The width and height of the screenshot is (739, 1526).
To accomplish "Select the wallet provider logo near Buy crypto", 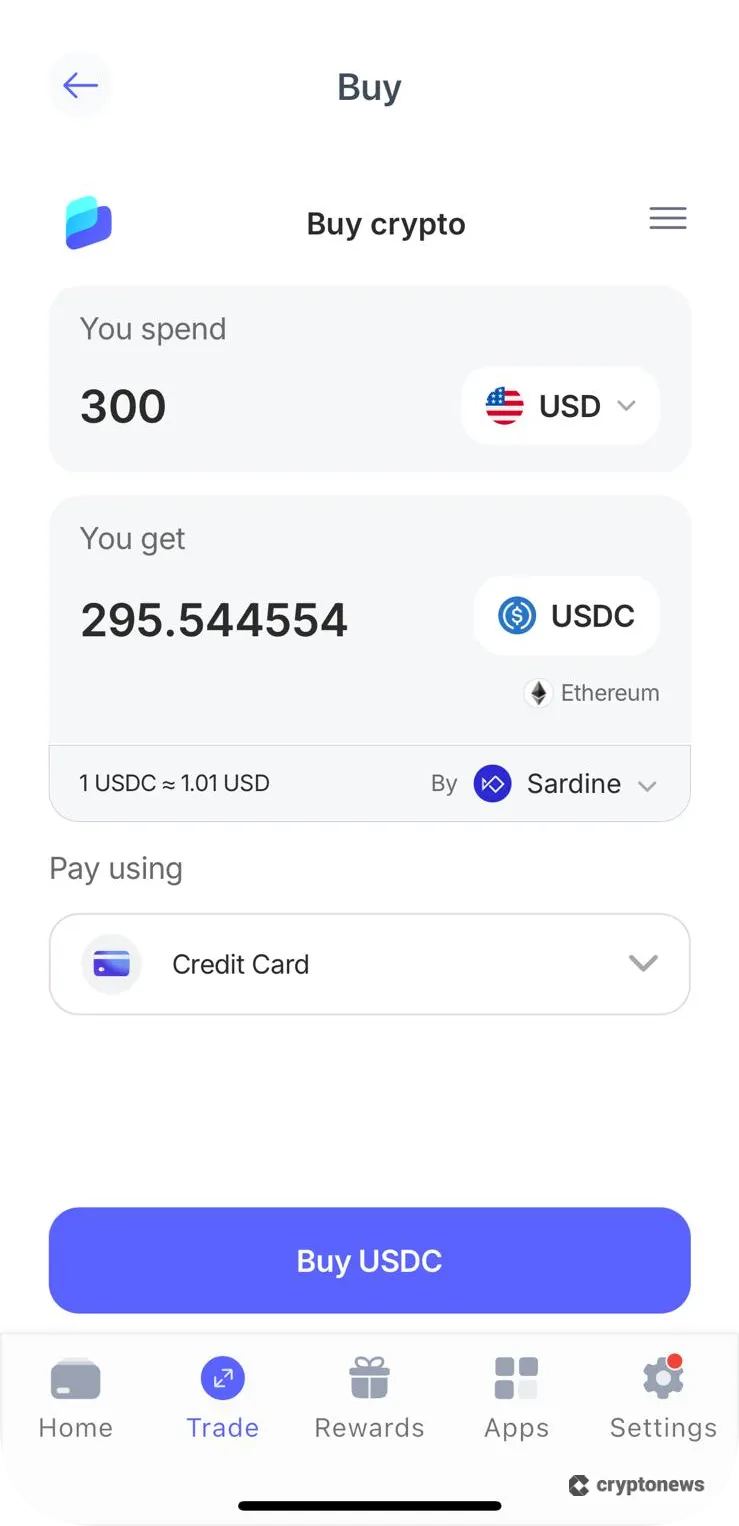I will (x=86, y=222).
